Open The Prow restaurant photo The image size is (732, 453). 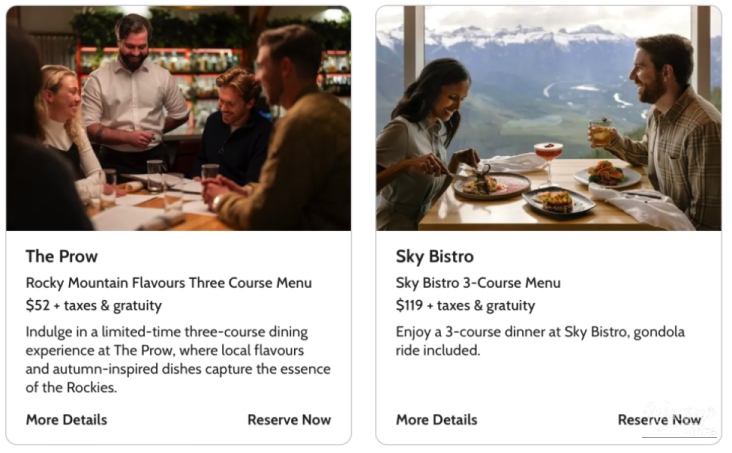(178, 118)
